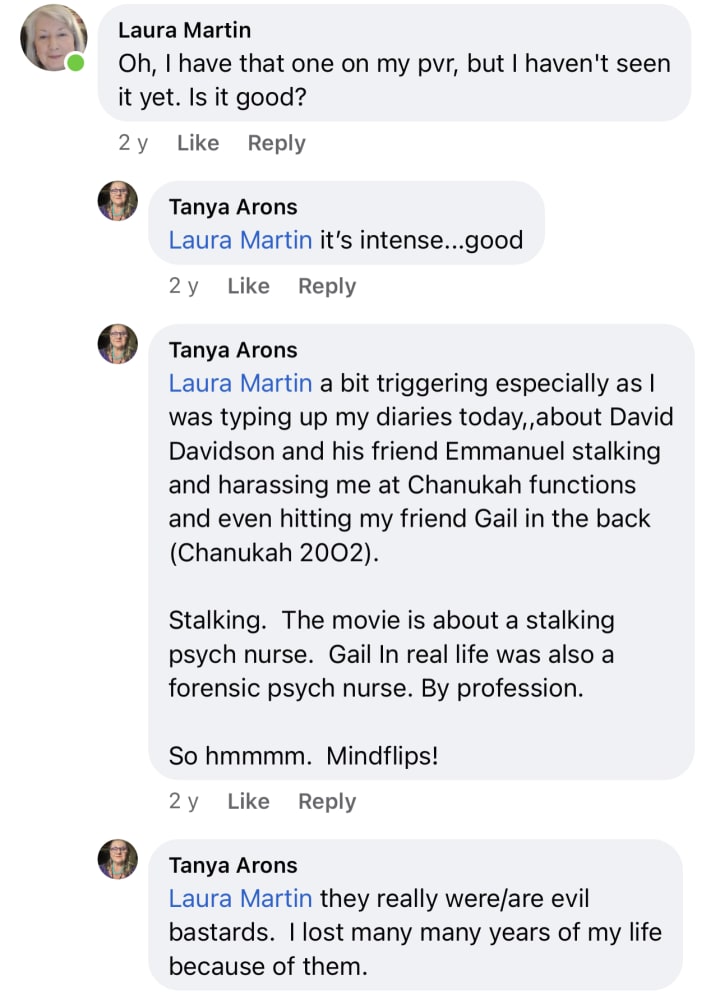720x999 pixels.
Task: Open Laura Martin's name on her comment
Action: [x=184, y=30]
